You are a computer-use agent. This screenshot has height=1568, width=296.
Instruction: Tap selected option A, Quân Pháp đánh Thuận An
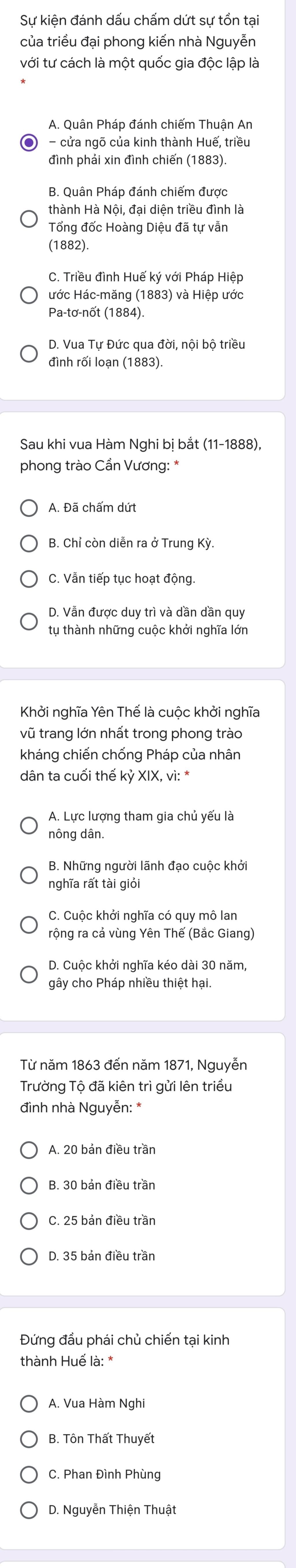coord(29,142)
